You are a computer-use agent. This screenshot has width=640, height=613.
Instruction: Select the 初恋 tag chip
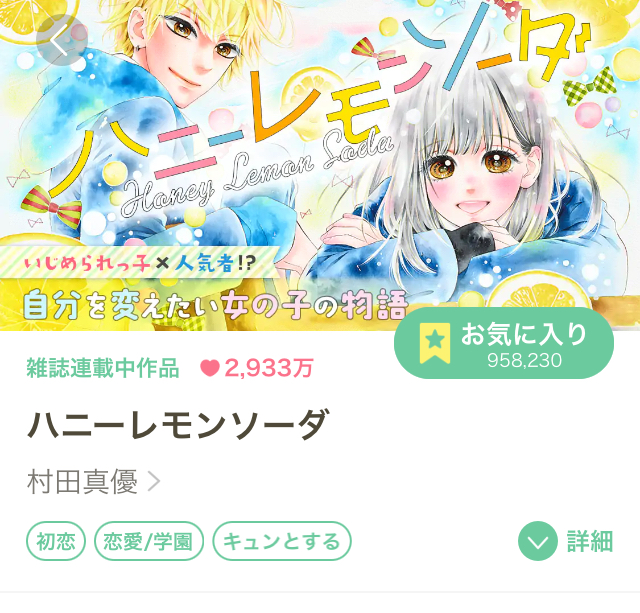click(56, 542)
